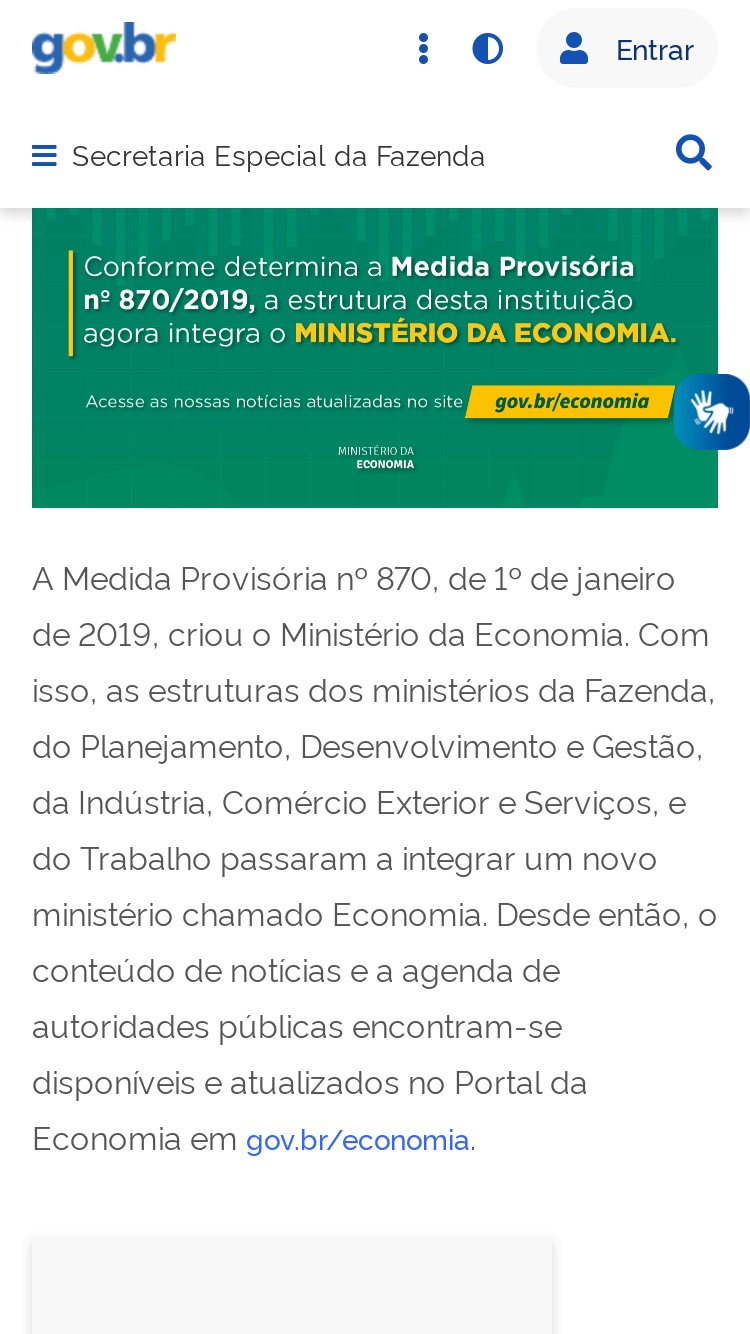Open the Secretaria Especial da Fazenda title
This screenshot has width=750, height=1334.
[278, 156]
